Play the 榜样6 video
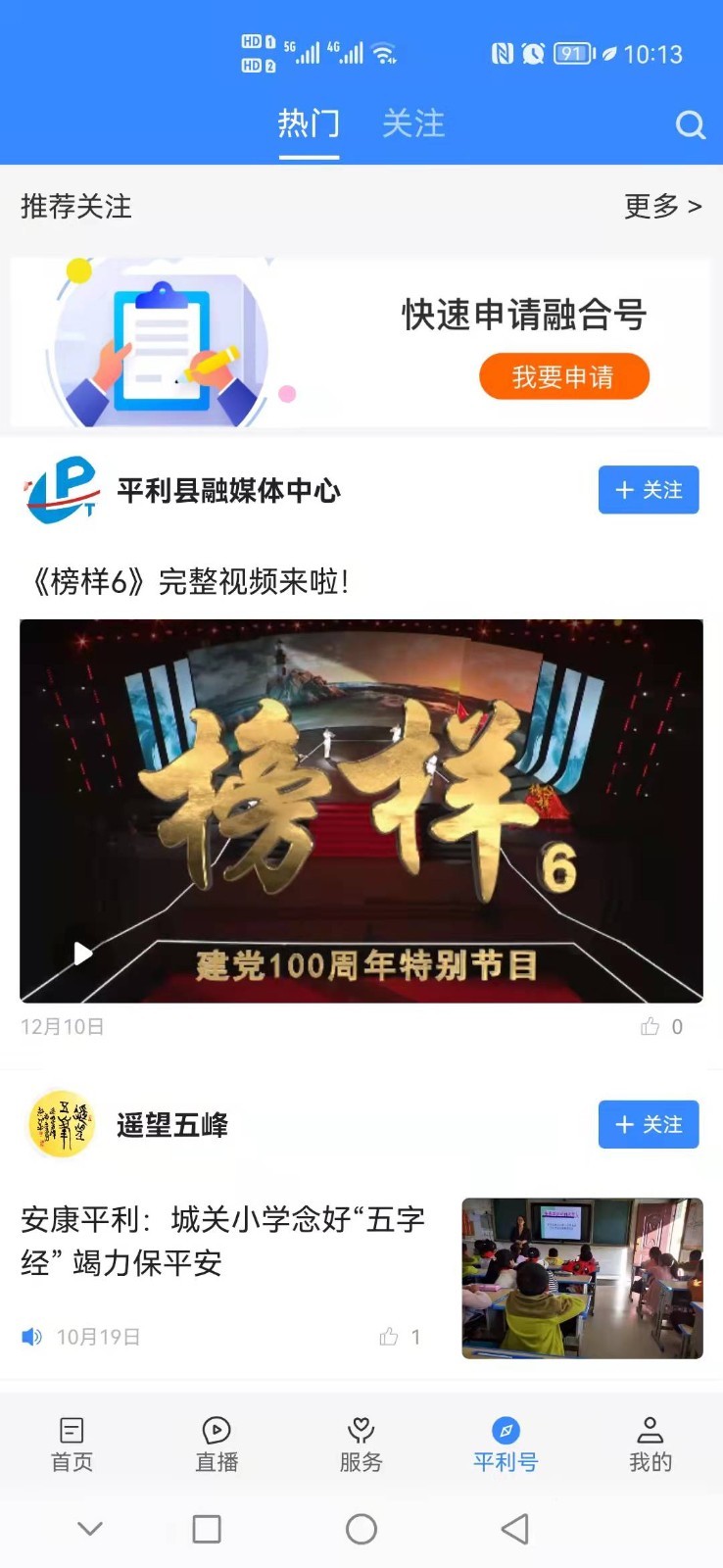This screenshot has height=1568, width=723. [x=83, y=953]
